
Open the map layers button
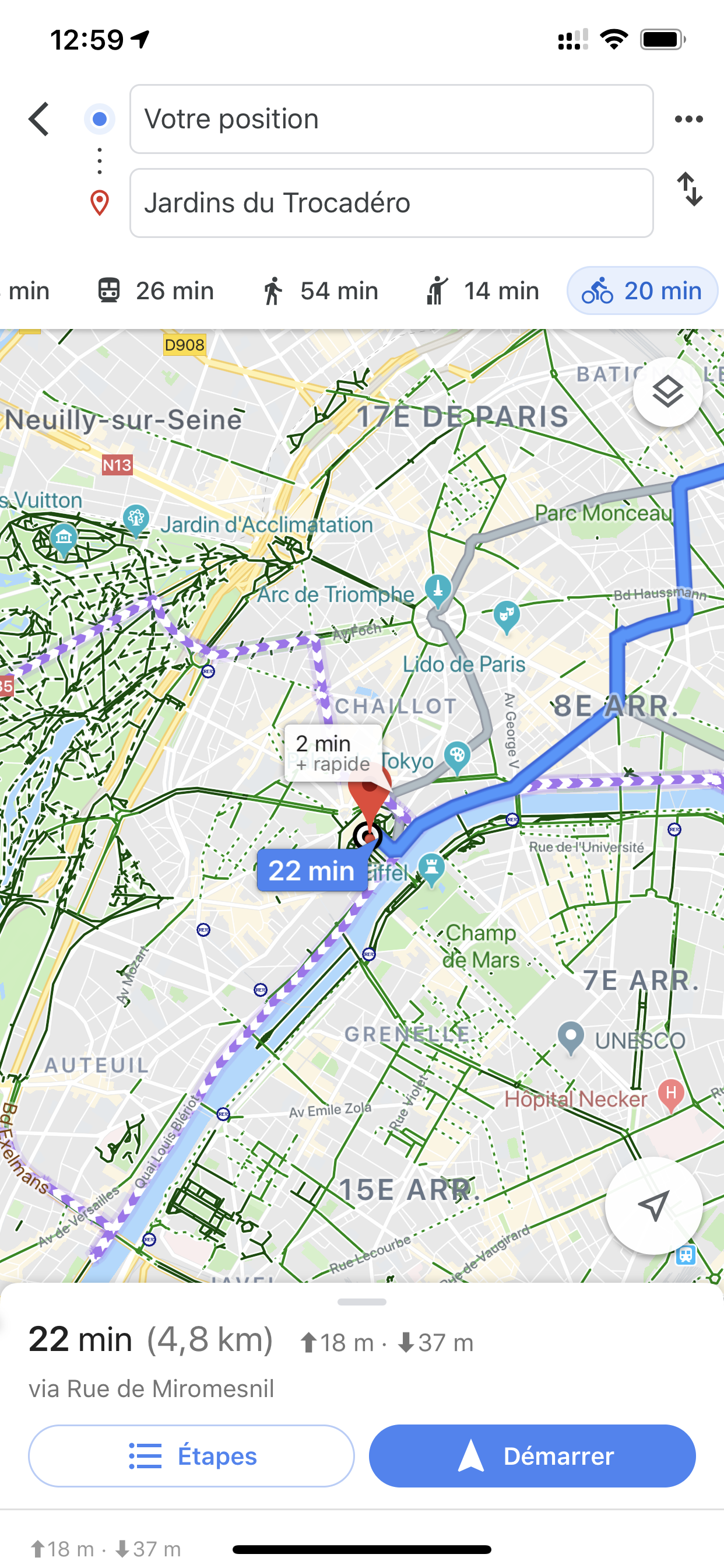pos(667,392)
